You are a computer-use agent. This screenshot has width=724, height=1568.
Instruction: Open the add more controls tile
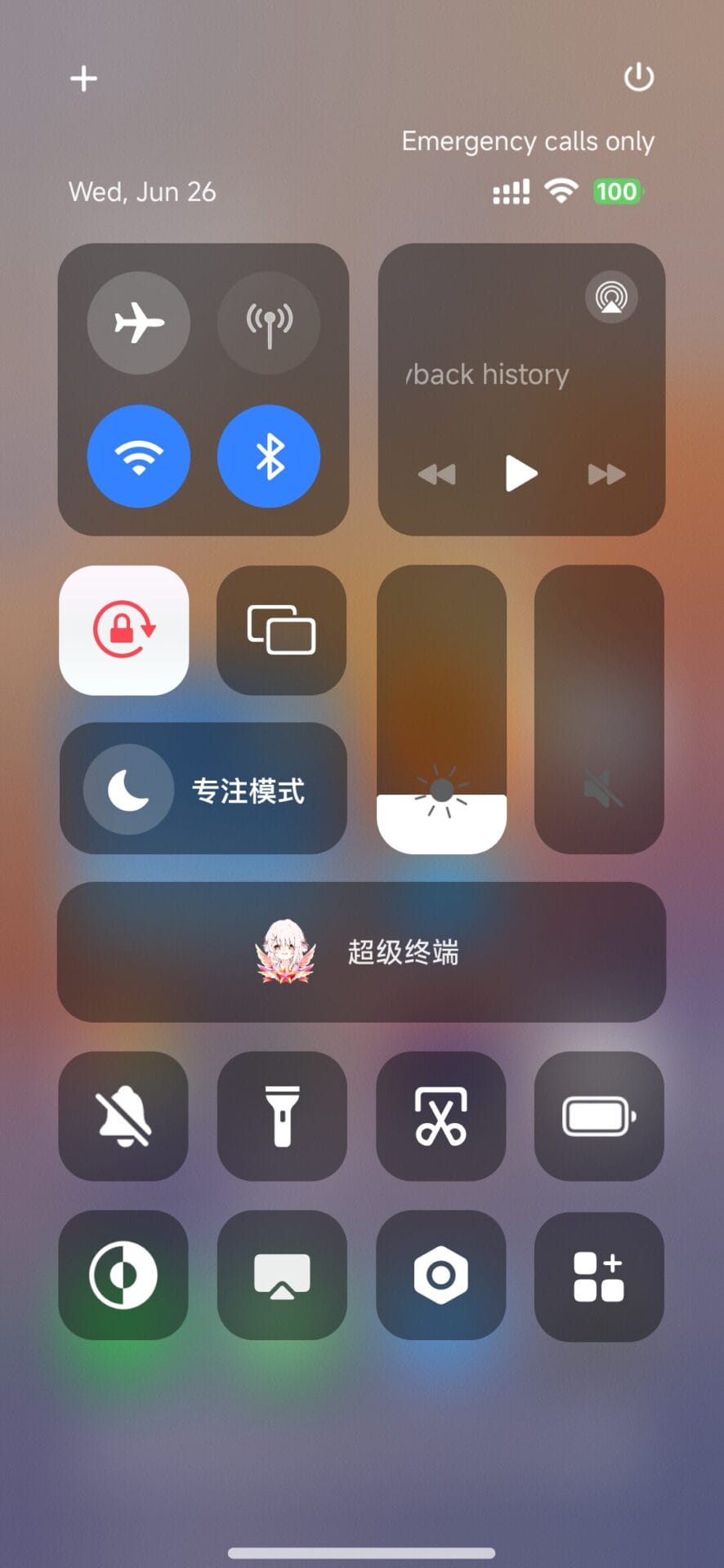[x=599, y=1276]
